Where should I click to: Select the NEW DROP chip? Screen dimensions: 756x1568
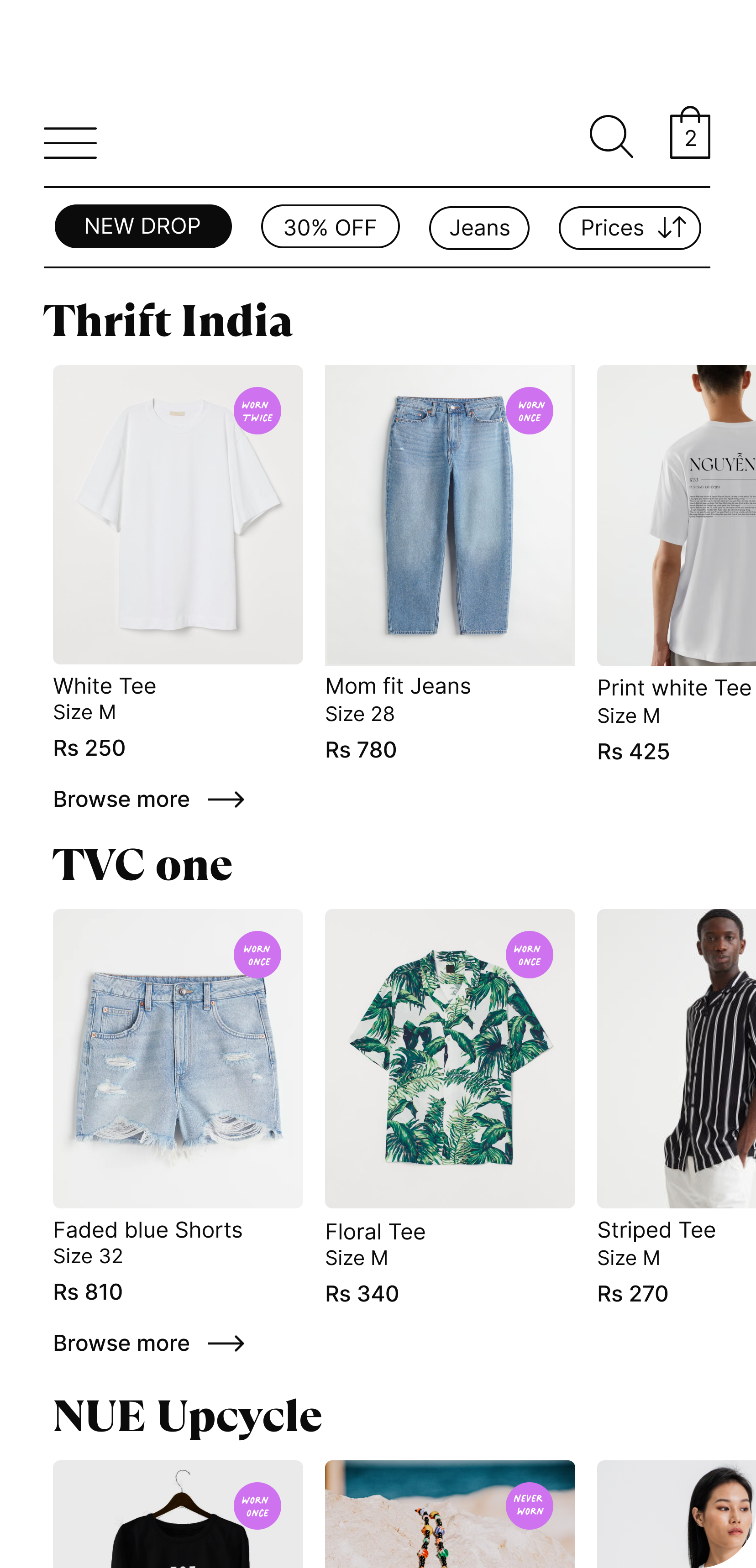(143, 226)
